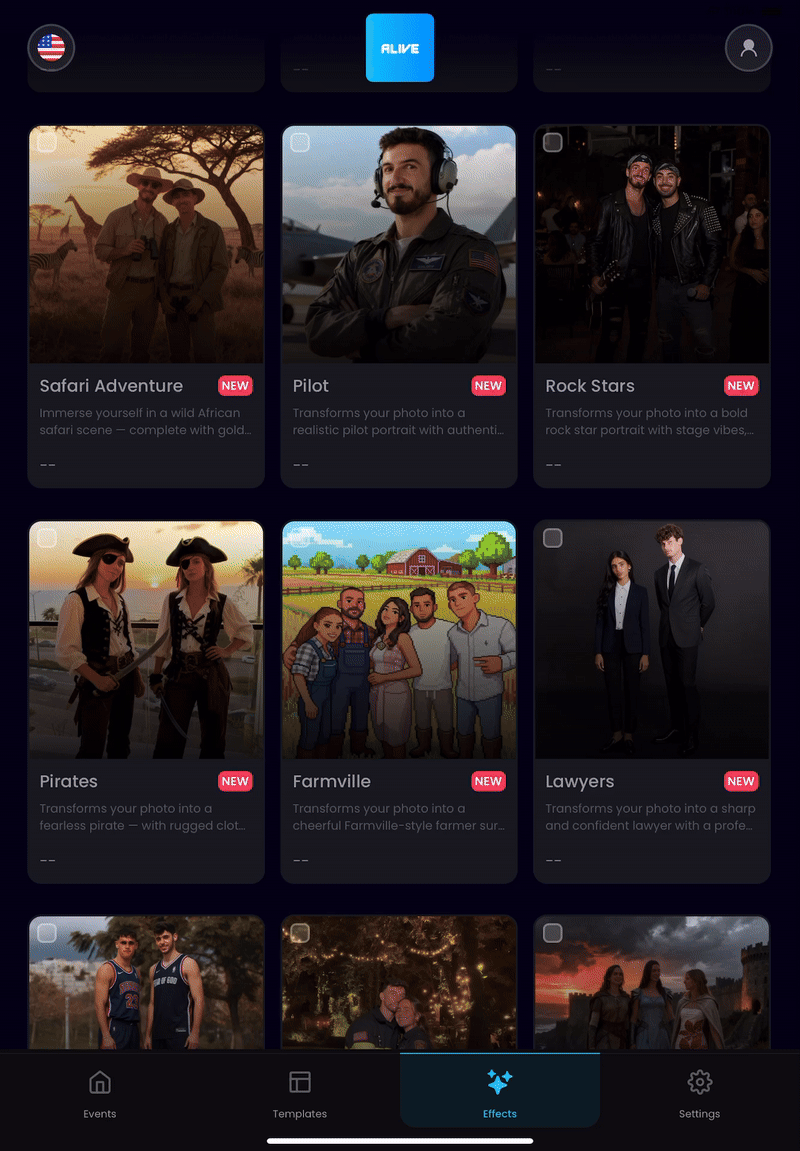Enable the Farmville checkbox
The width and height of the screenshot is (800, 1151).
300,538
